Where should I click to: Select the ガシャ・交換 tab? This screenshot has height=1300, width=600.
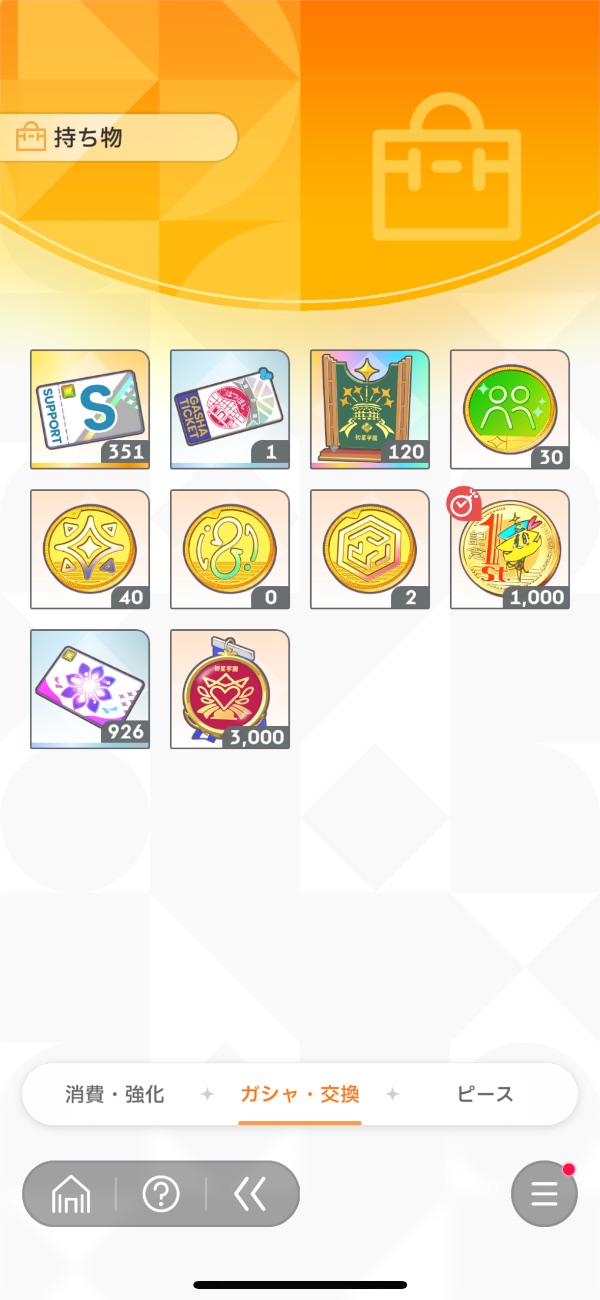(x=299, y=1094)
